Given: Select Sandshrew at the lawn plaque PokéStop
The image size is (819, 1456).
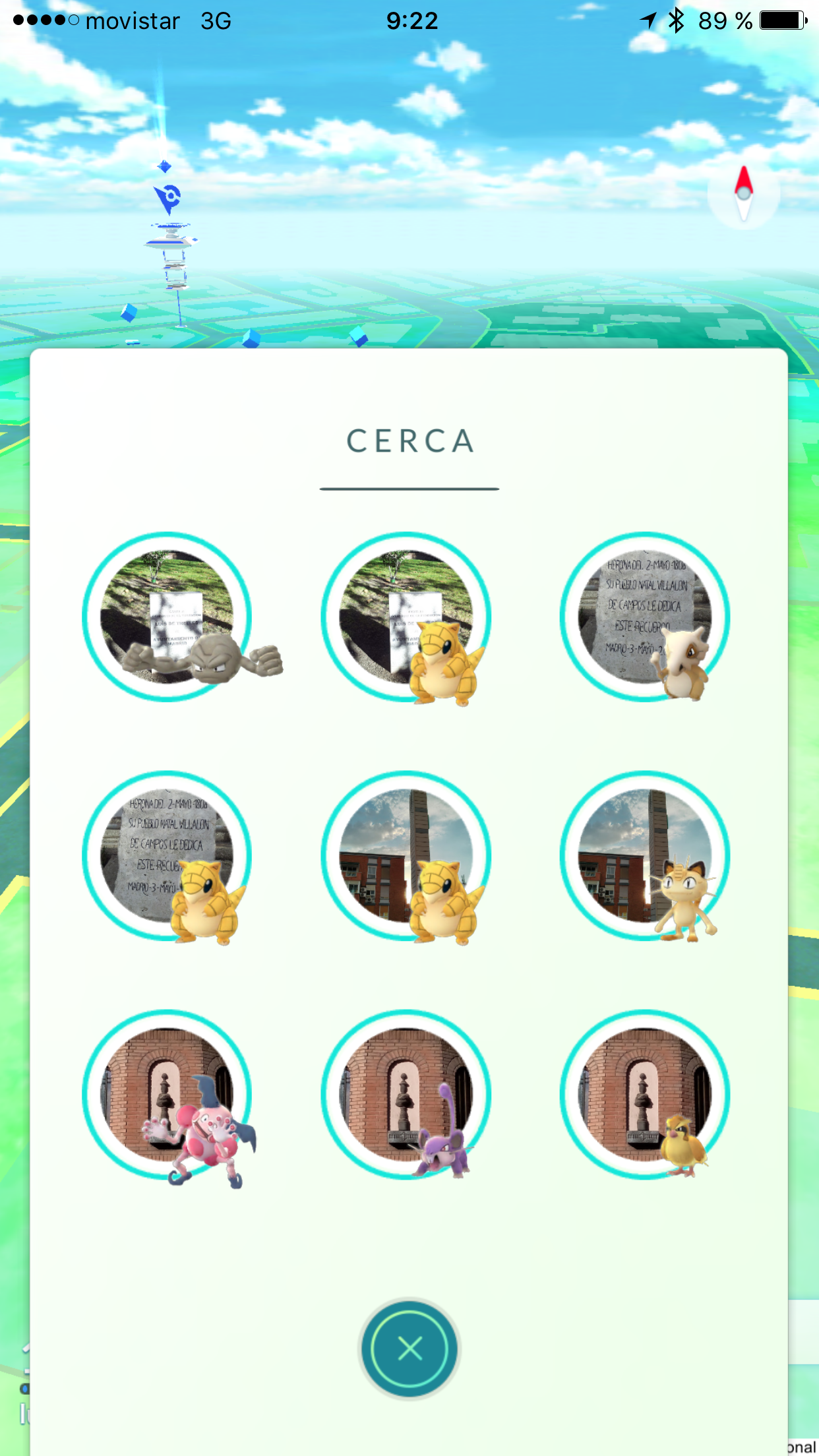Looking at the screenshot, I should [x=406, y=617].
